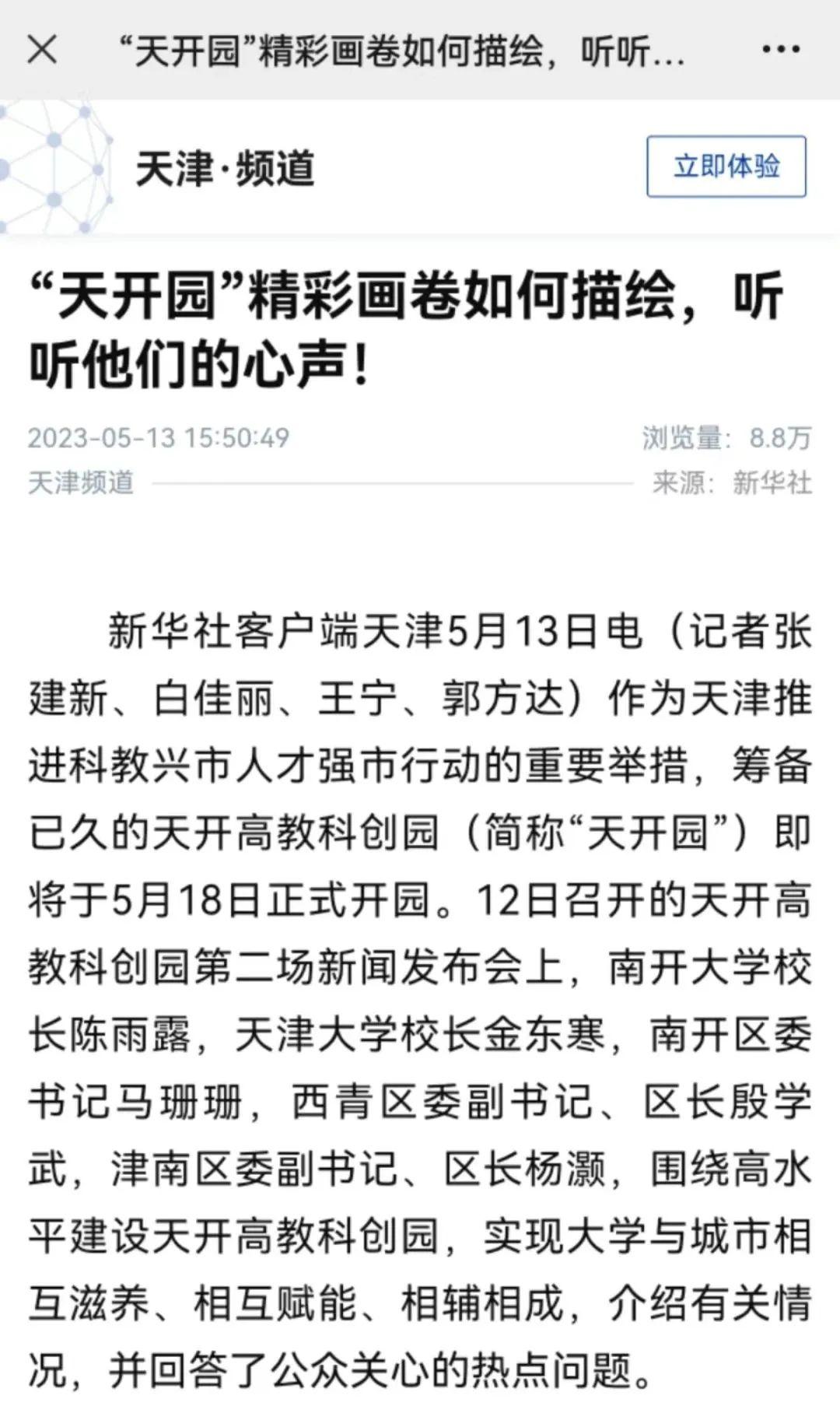This screenshot has width=840, height=1420.
Task: Tap the 立即体验 button
Action: (x=726, y=167)
